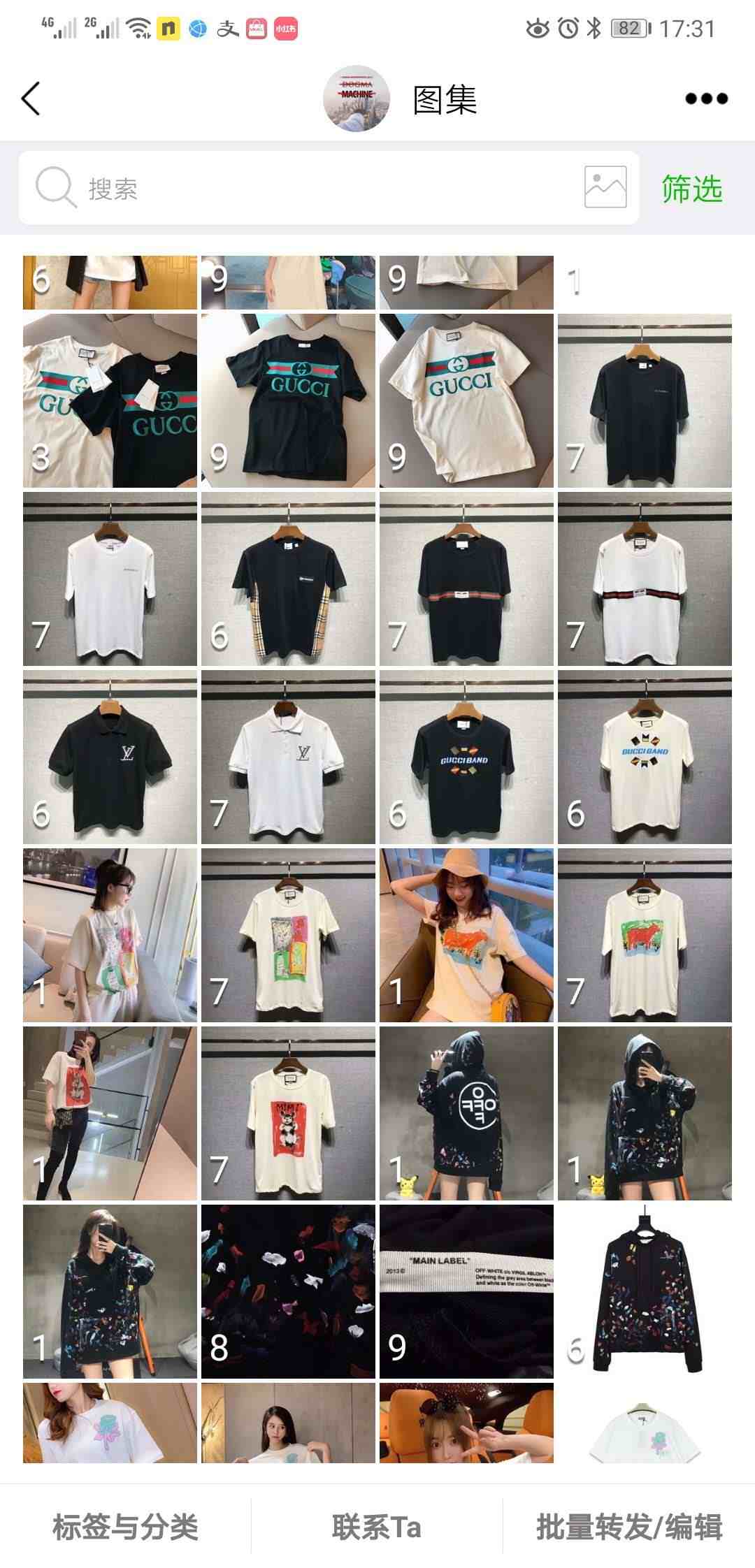Open the album owner's avatar

click(356, 99)
